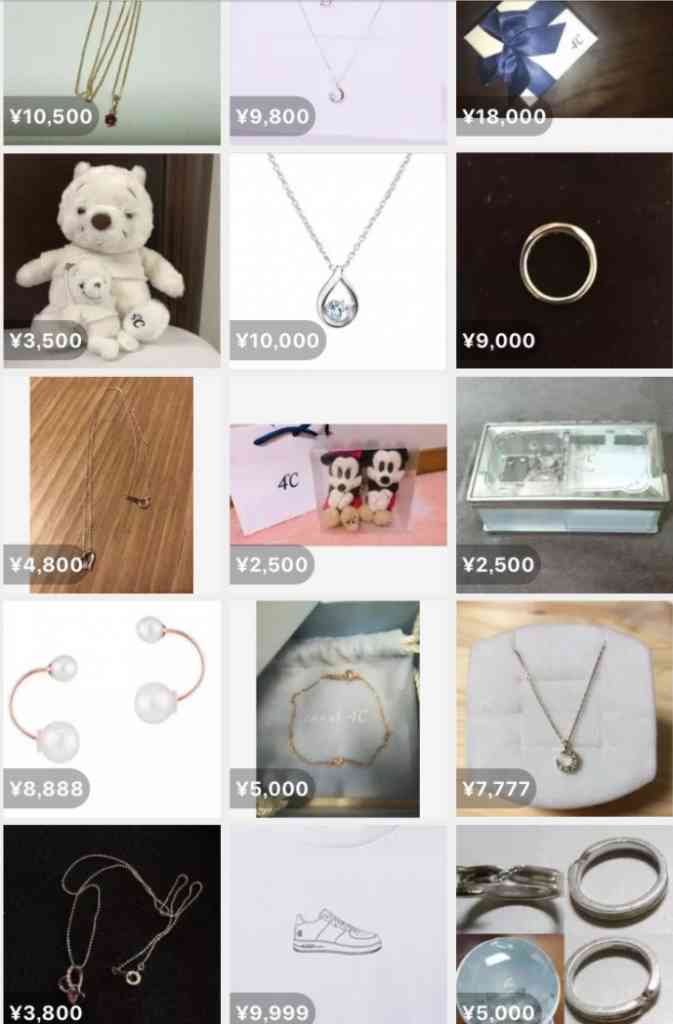The height and width of the screenshot is (1024, 673).
Task: Open the ¥9,999 sneaker drawing listing
Action: [337, 920]
